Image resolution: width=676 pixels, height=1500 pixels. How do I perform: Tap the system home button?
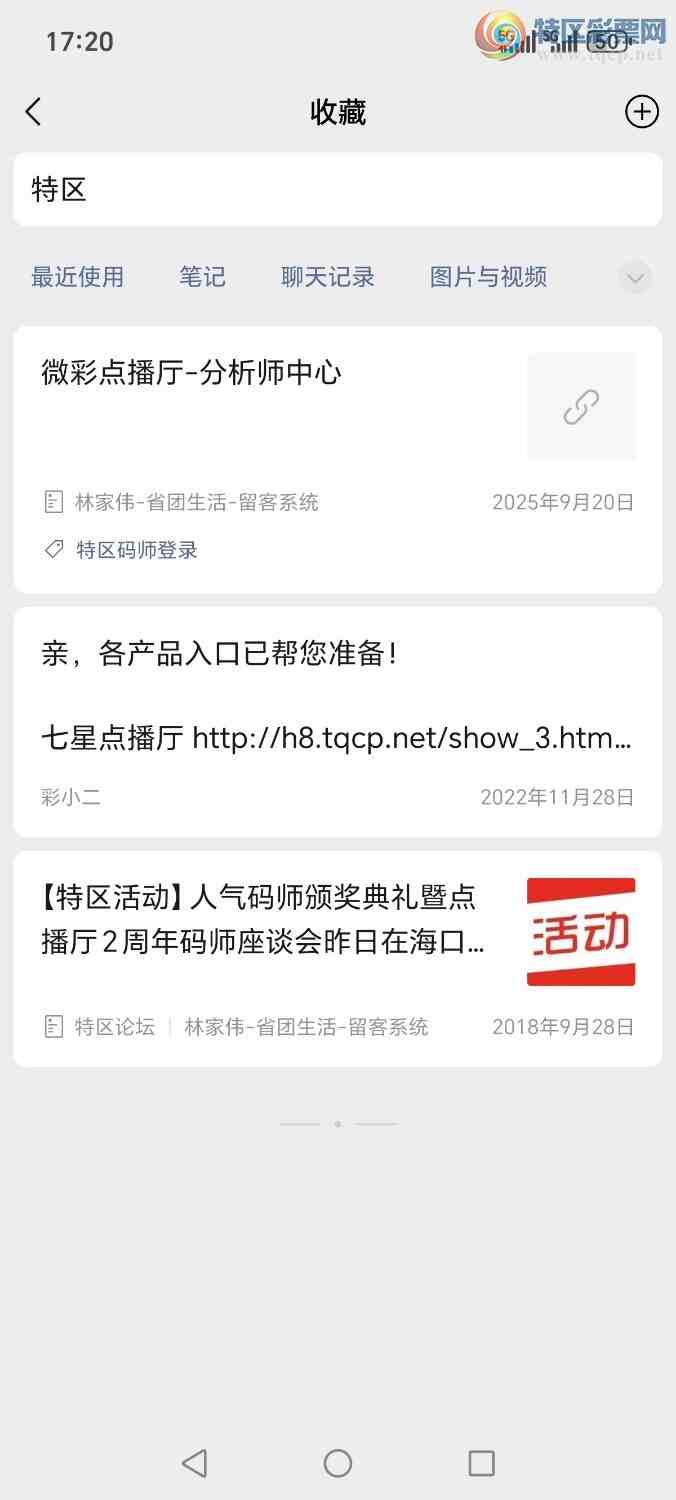click(x=338, y=1463)
